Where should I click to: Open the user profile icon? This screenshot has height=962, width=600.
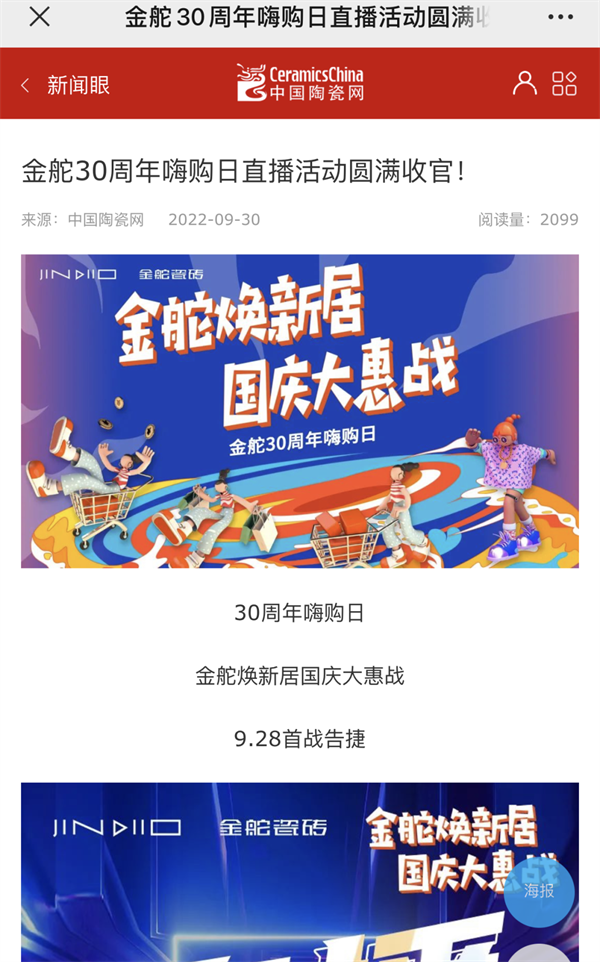click(x=524, y=84)
